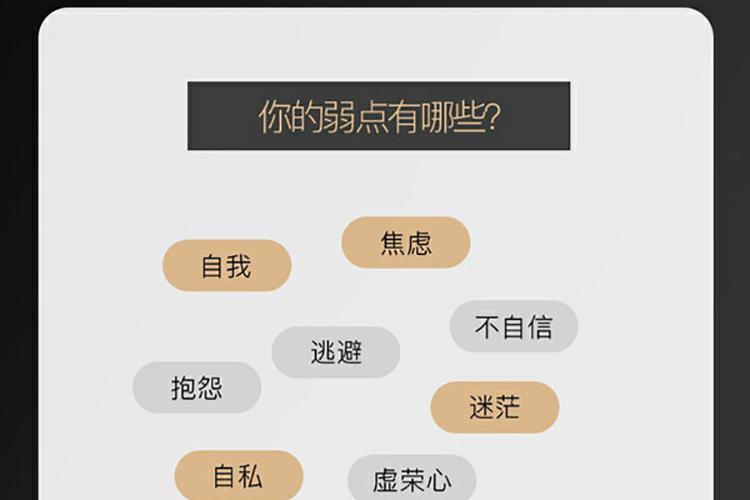
Task: Deselect the 焦虑 weakness chip
Action: [406, 243]
